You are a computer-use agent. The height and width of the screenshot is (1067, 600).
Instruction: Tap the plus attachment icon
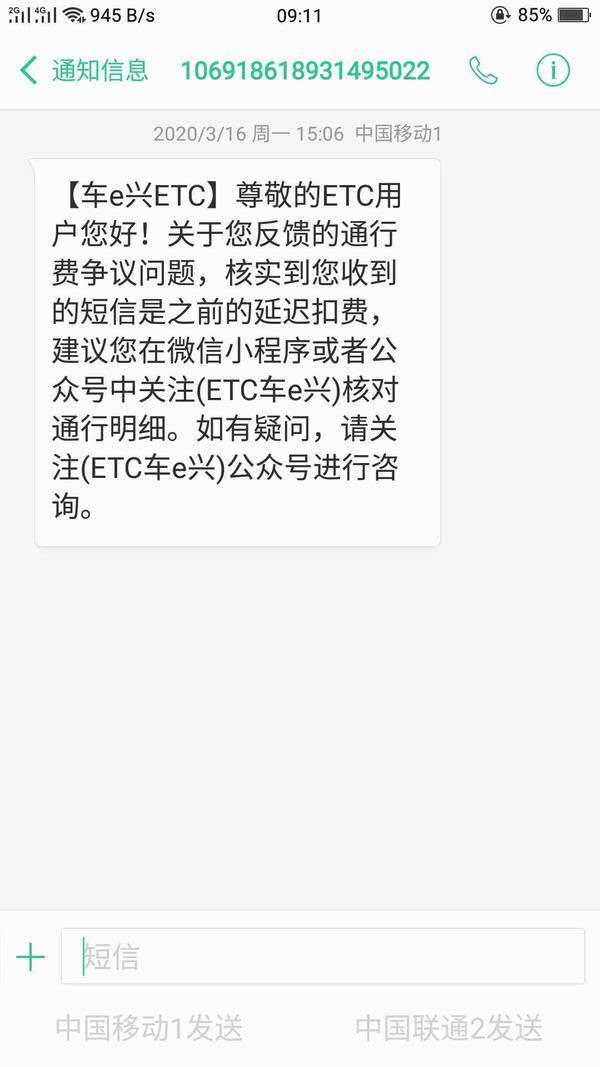click(31, 957)
